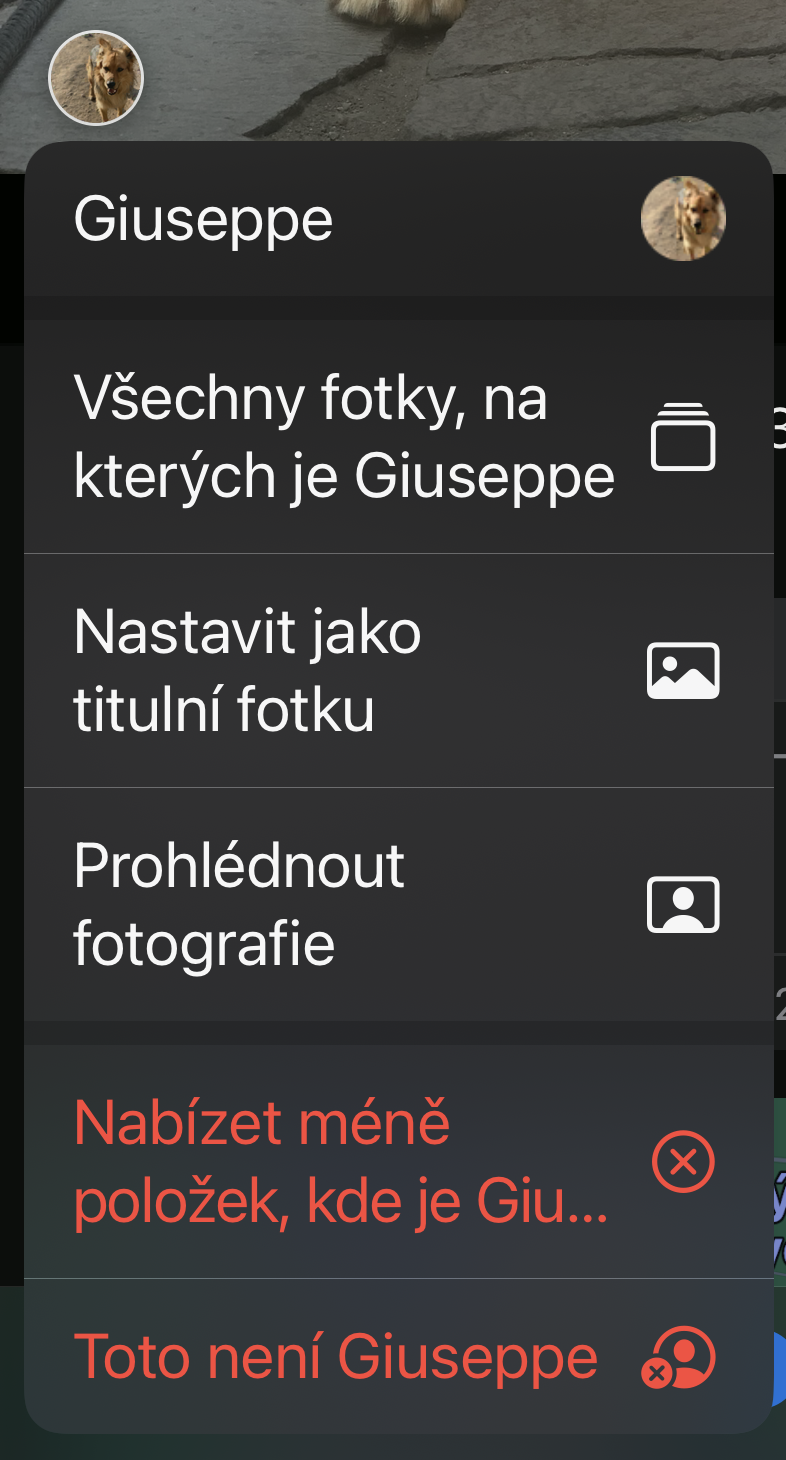
Task: Select Nastavit jako titulní fotku
Action: pyautogui.click(x=398, y=670)
